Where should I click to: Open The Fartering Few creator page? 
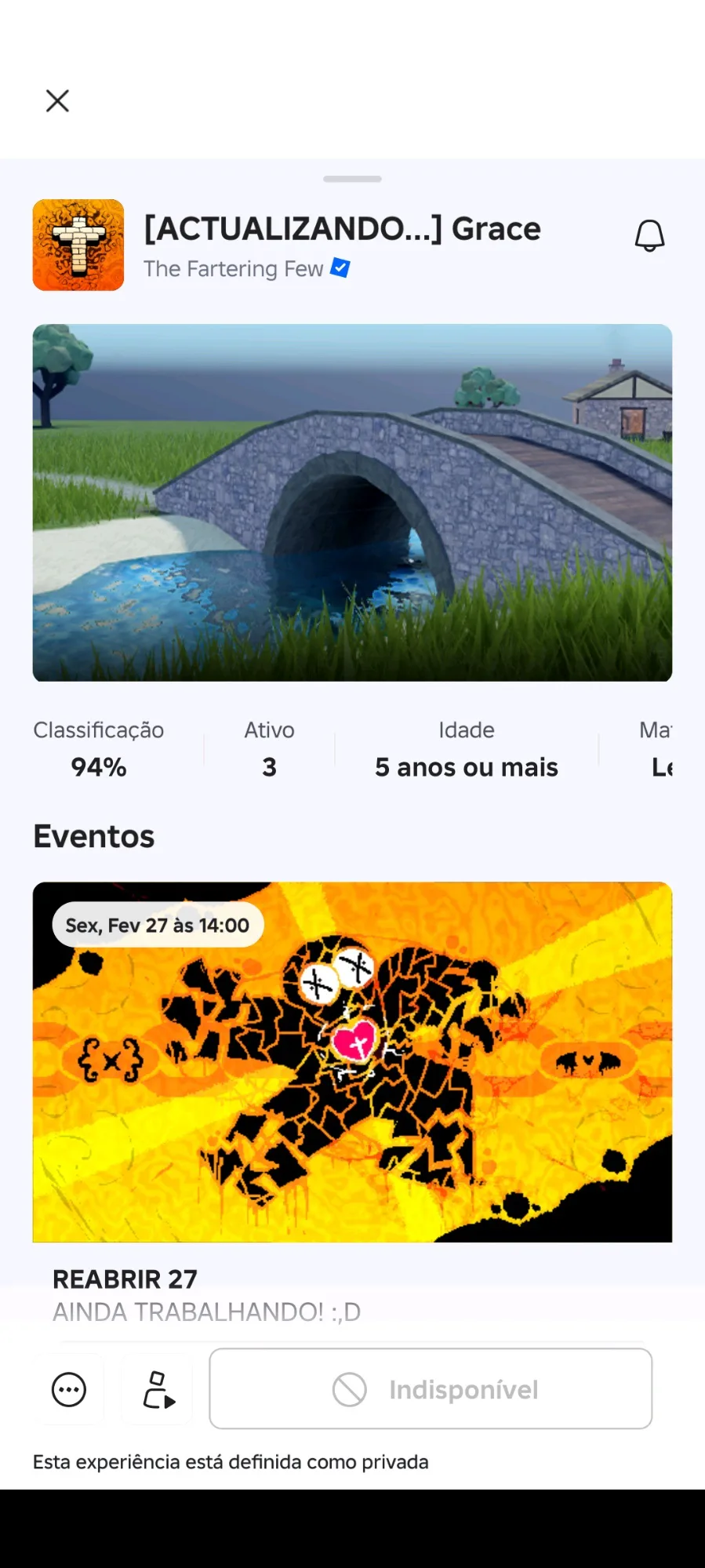pyautogui.click(x=234, y=269)
